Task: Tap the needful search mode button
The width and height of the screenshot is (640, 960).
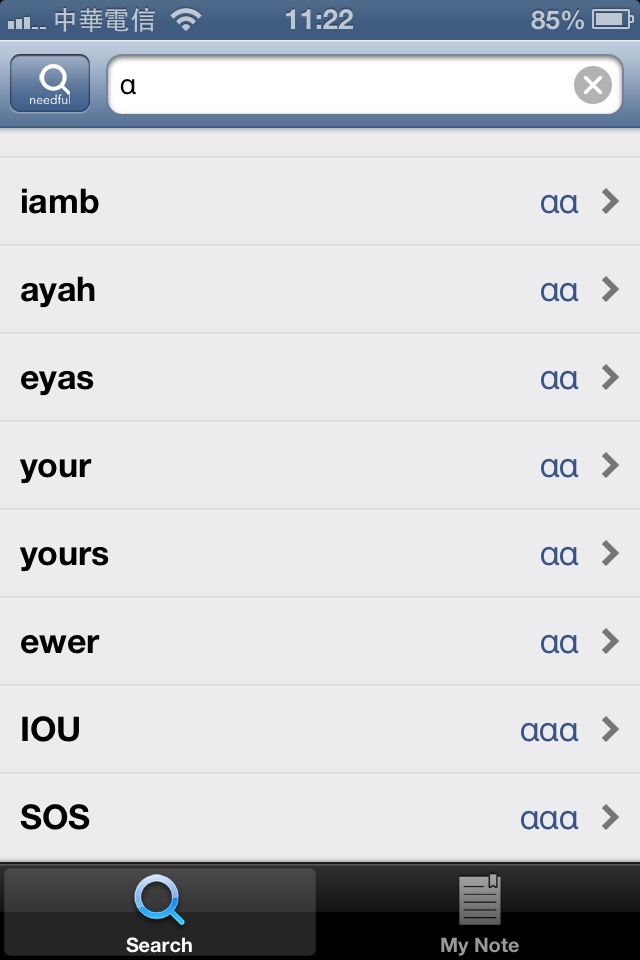Action: coord(50,84)
